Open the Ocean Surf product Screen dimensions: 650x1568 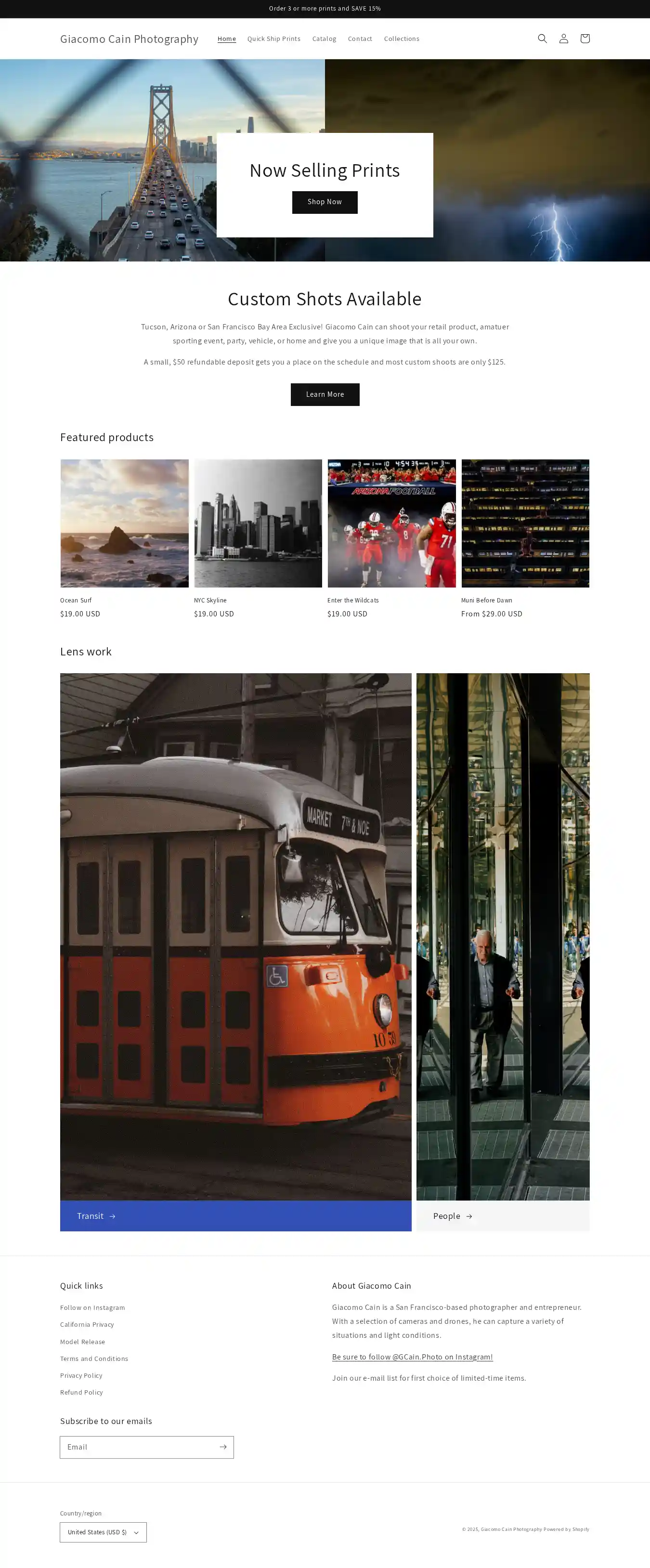(x=124, y=523)
